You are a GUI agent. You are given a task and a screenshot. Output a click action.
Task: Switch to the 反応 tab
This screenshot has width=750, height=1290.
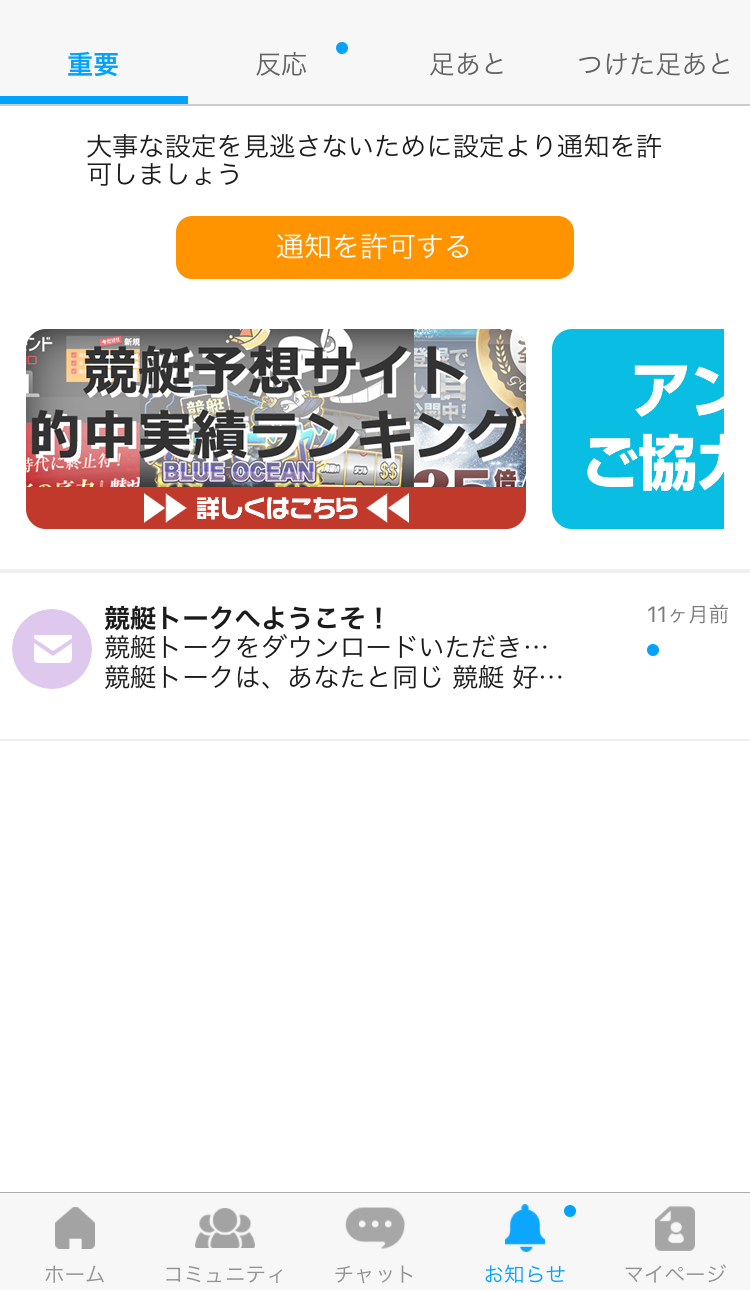pyautogui.click(x=281, y=65)
